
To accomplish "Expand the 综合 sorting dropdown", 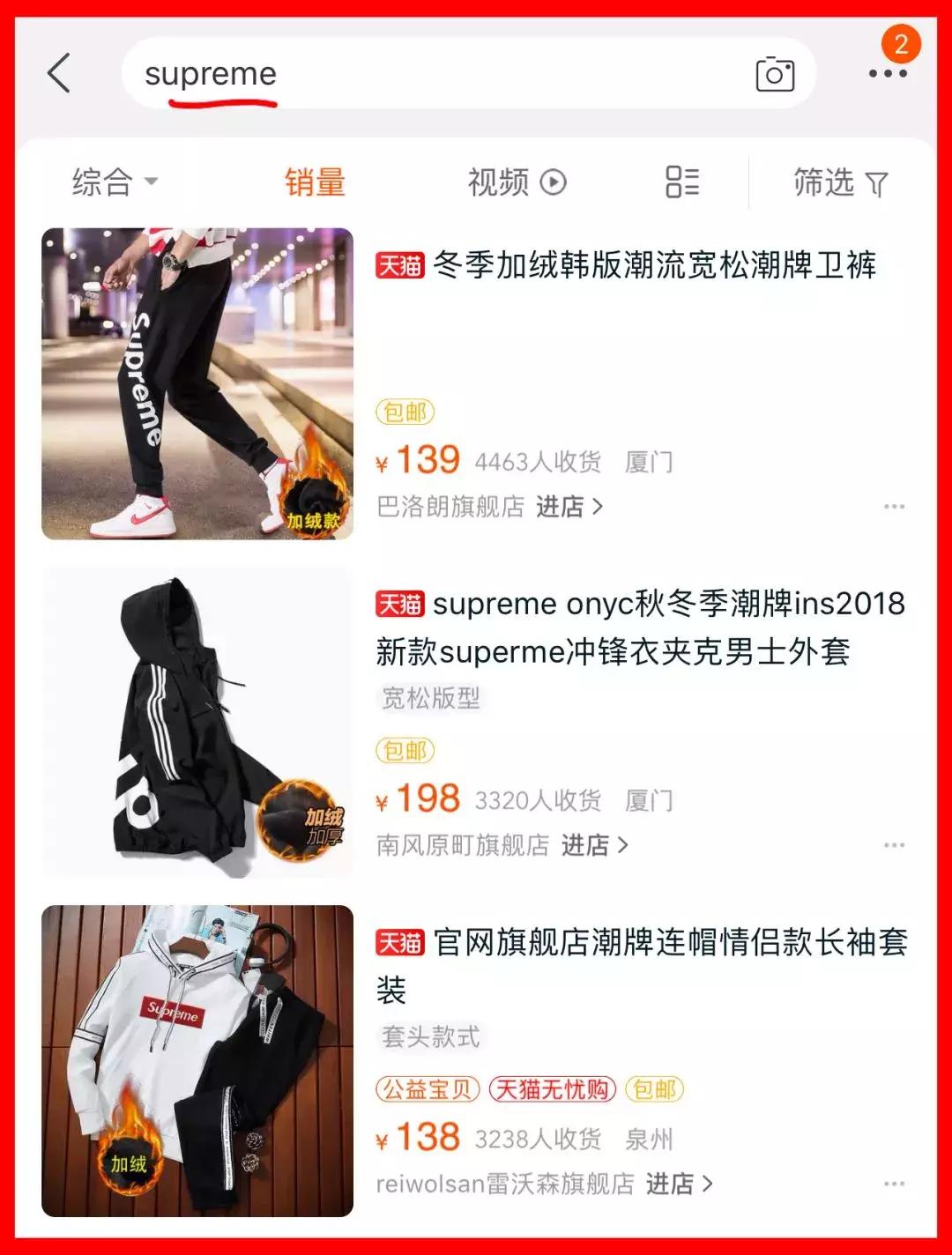I will point(115,182).
